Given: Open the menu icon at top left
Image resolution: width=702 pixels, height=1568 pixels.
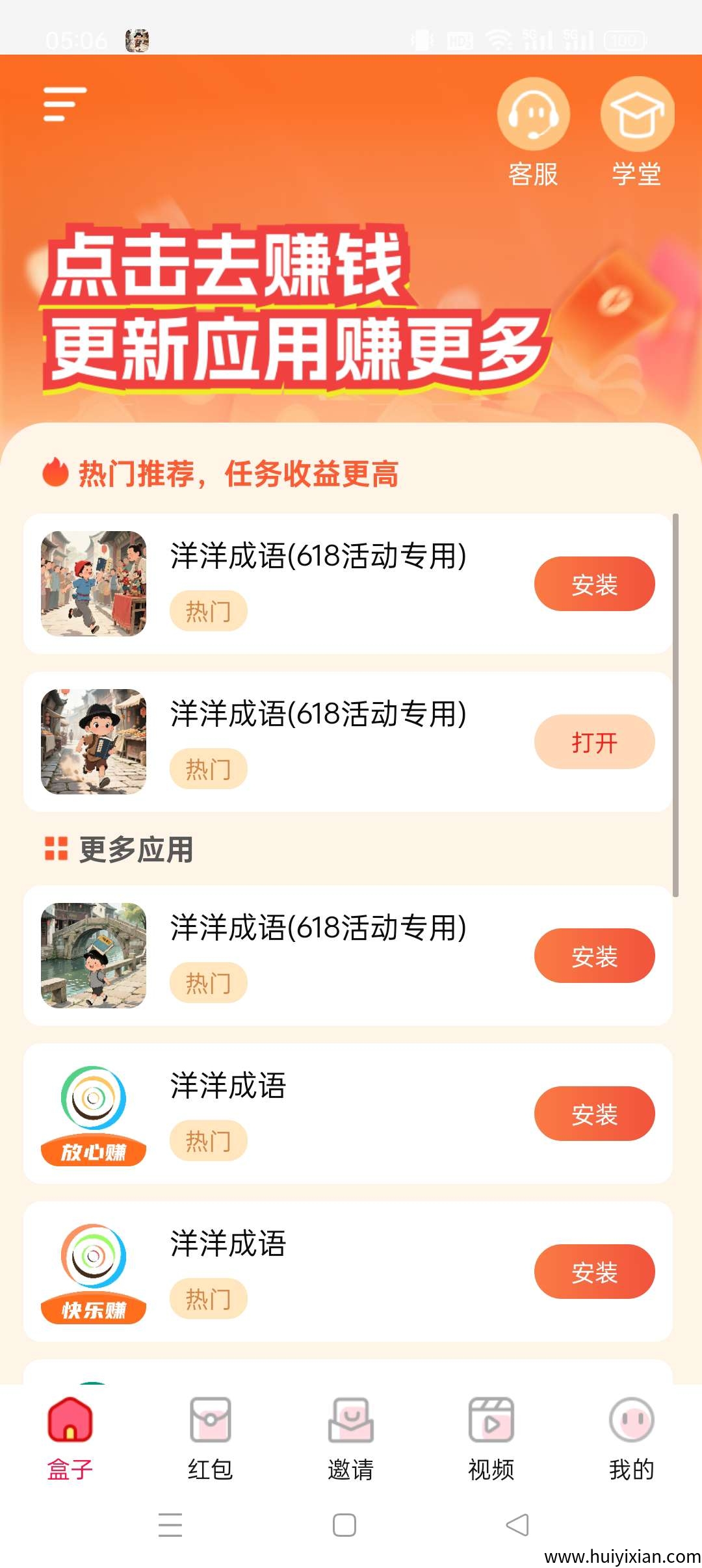Looking at the screenshot, I should coord(64,104).
